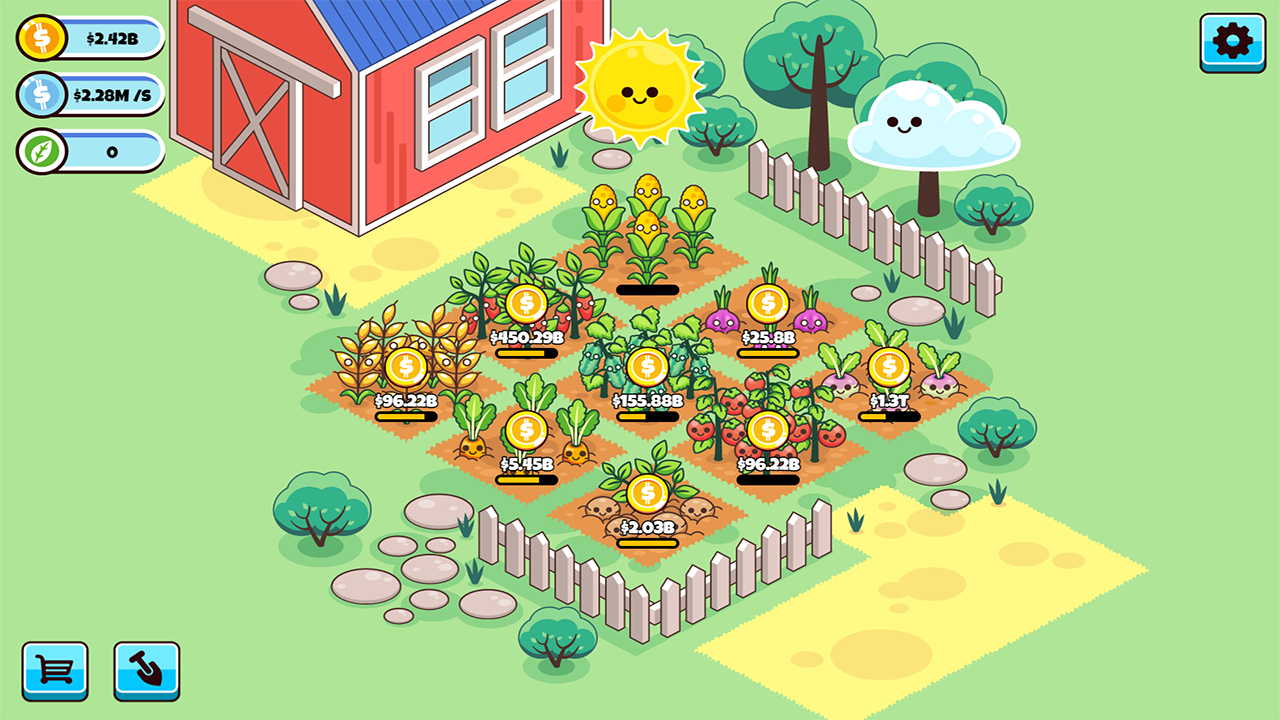Collect the $96.22B coin on wheat

point(405,367)
